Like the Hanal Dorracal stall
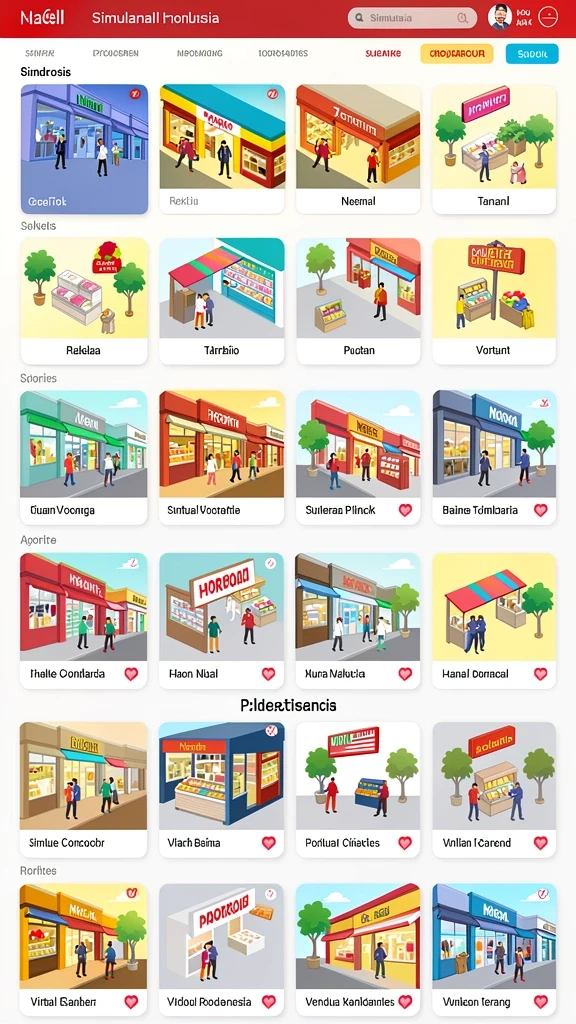 coord(541,674)
